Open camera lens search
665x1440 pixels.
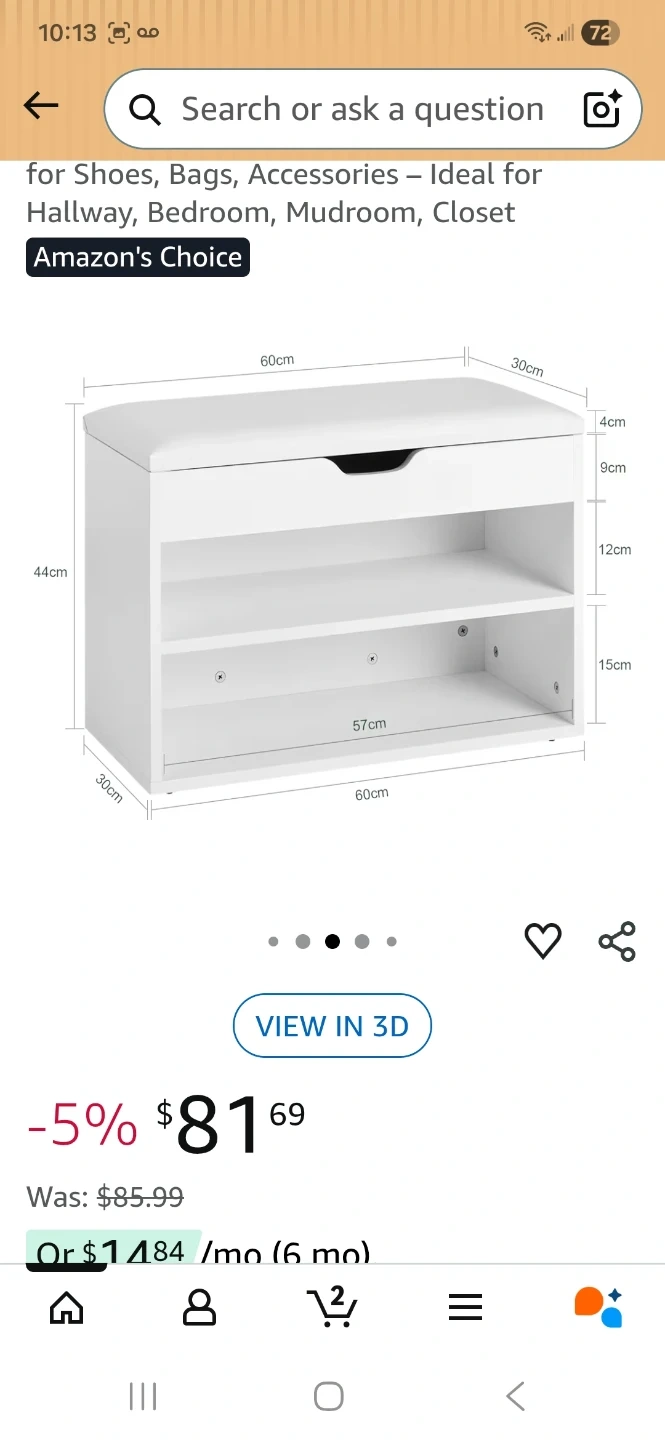coord(602,109)
